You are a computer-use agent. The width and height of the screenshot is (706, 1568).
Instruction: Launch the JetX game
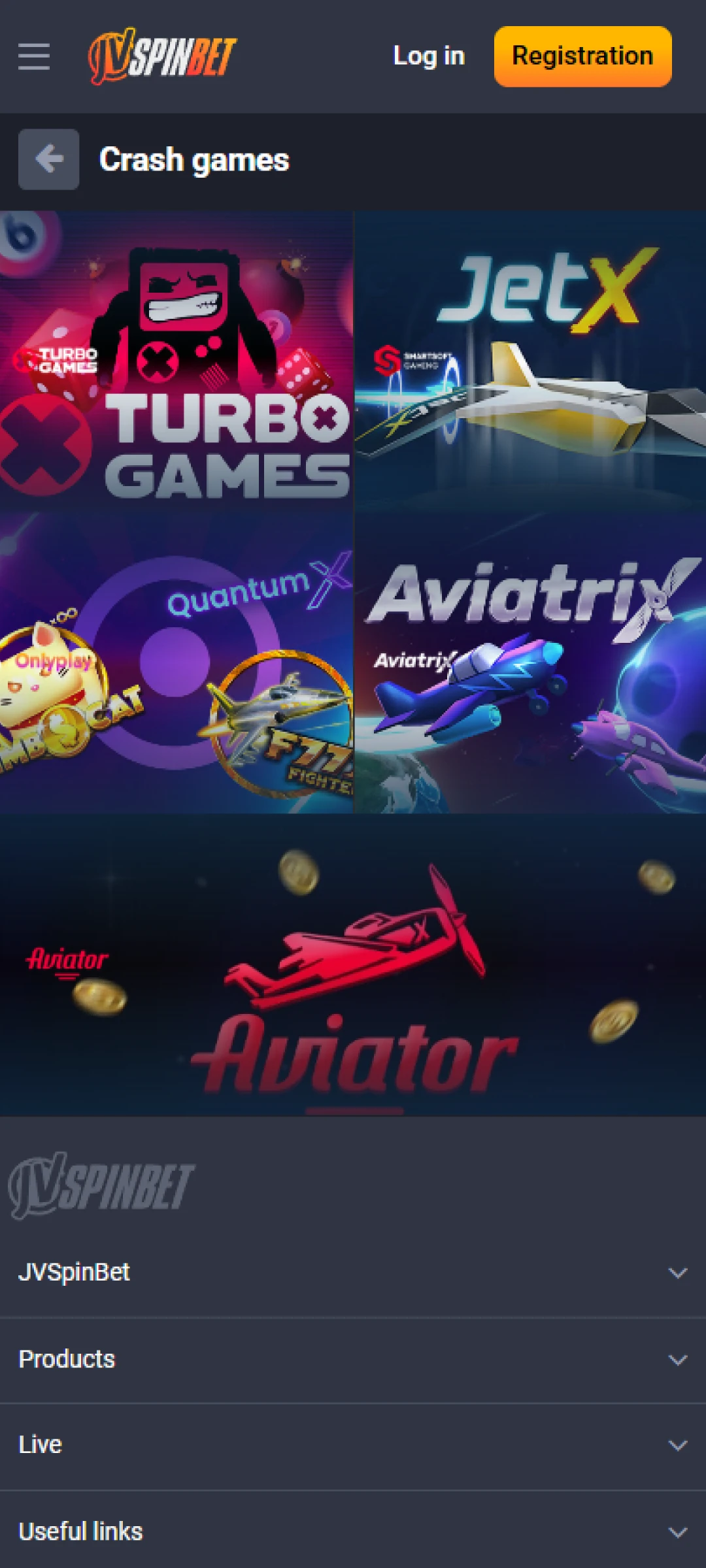tap(530, 361)
